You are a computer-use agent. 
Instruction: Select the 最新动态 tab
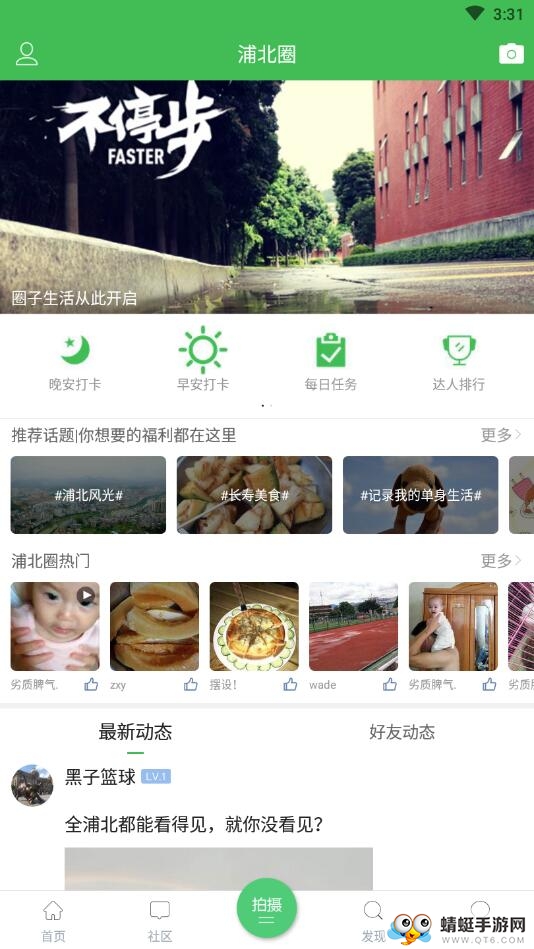point(135,732)
